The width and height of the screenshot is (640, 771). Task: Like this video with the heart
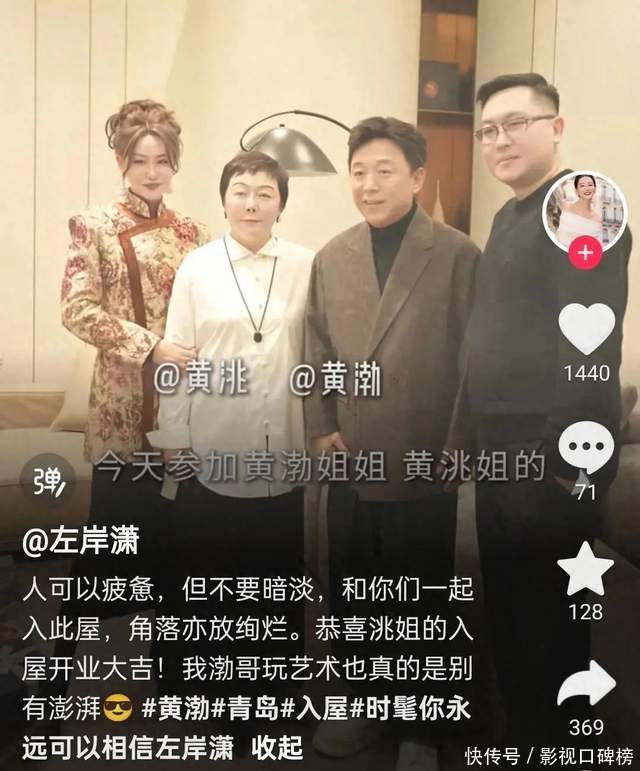coord(585,328)
